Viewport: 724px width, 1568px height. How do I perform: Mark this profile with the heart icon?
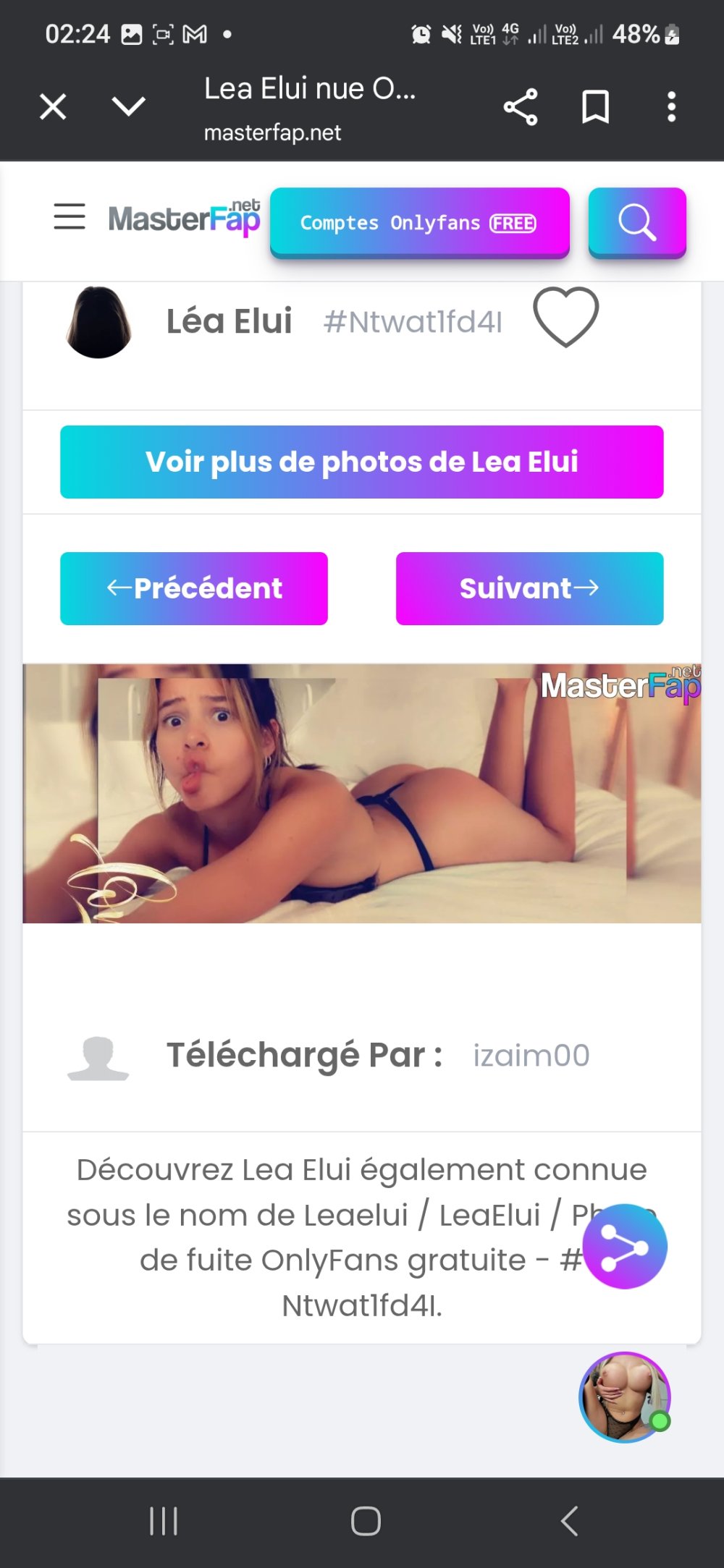(x=566, y=317)
